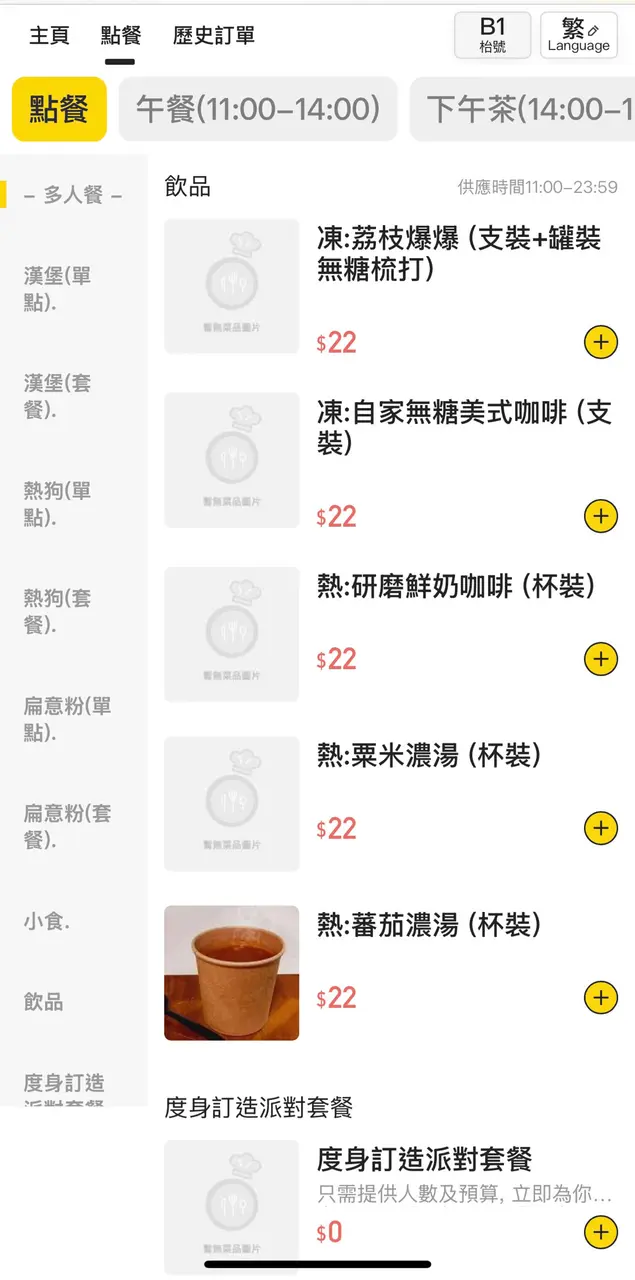Browse the 扁意粉(單點) category
The image size is (635, 1280).
click(x=67, y=719)
